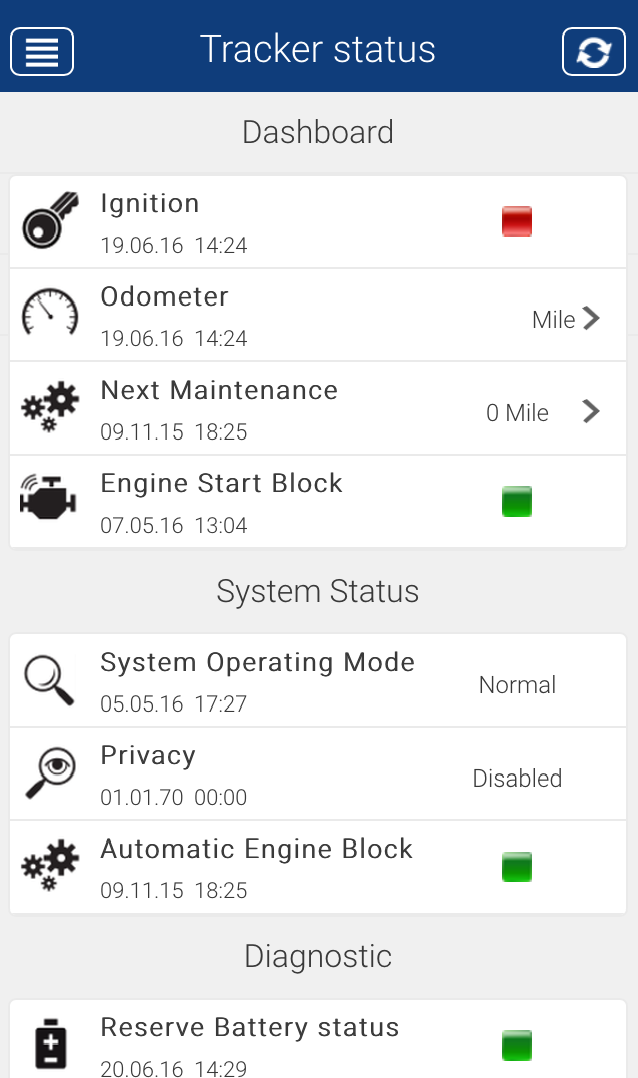638x1078 pixels.
Task: Open the Next Maintenance row
Action: 318,408
